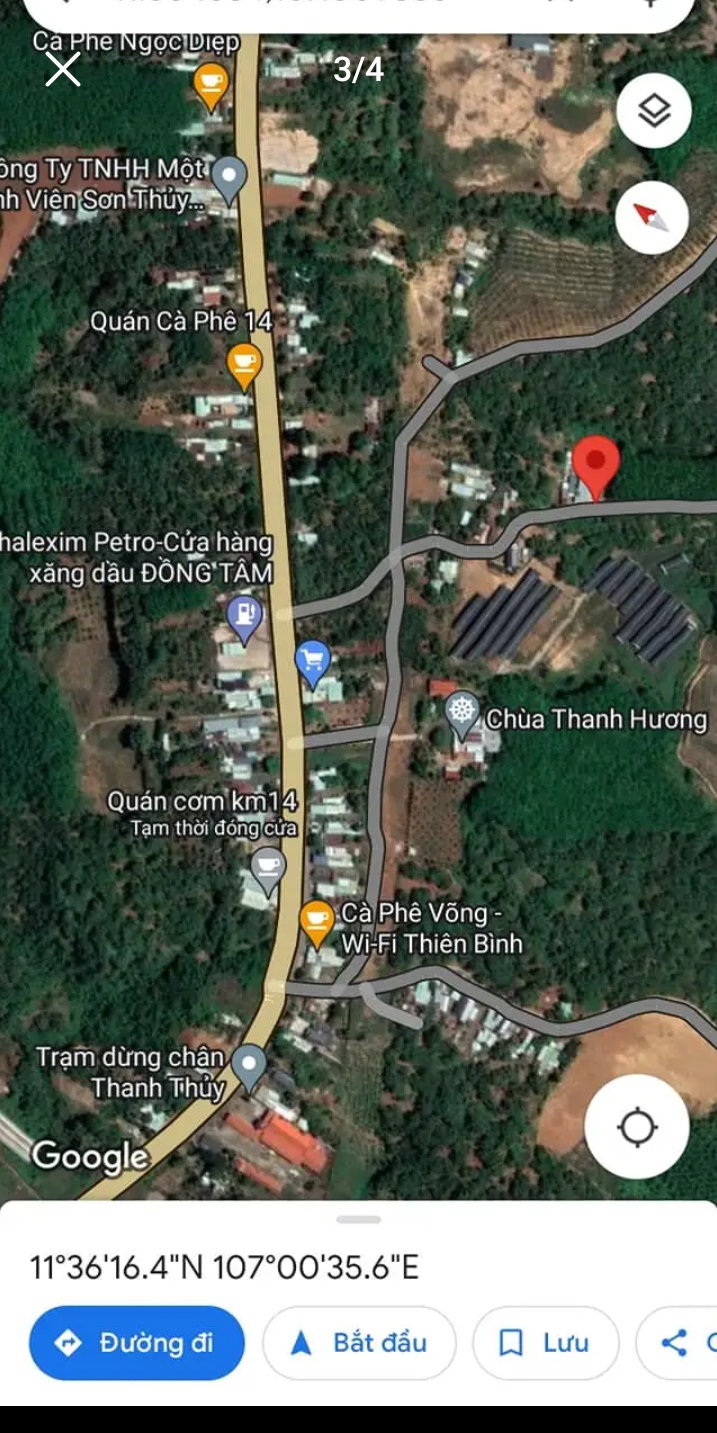Select the red dropped pin

click(x=597, y=467)
